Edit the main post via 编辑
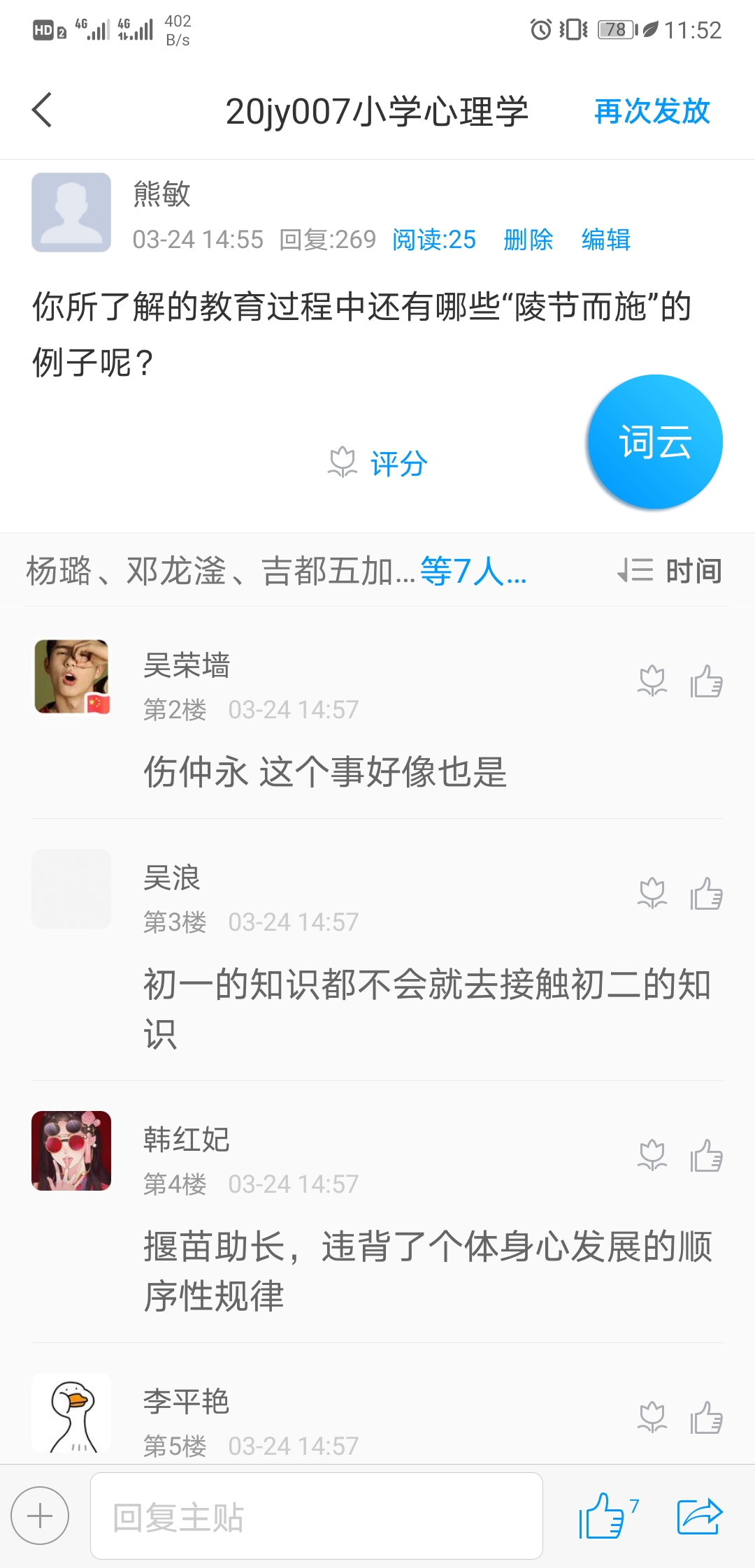The width and height of the screenshot is (755, 1568). 605,240
